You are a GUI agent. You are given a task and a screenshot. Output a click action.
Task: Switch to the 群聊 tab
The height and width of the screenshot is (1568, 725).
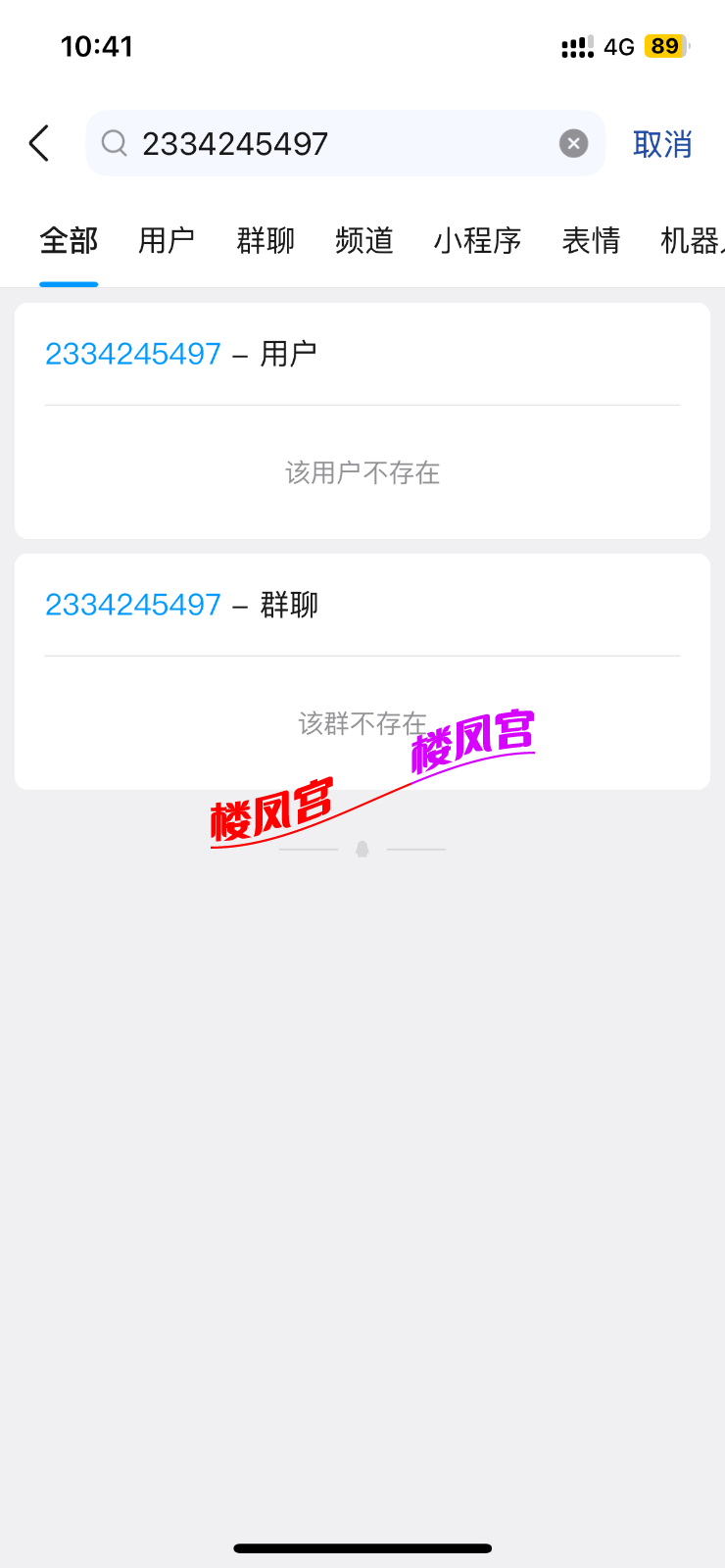pos(266,241)
